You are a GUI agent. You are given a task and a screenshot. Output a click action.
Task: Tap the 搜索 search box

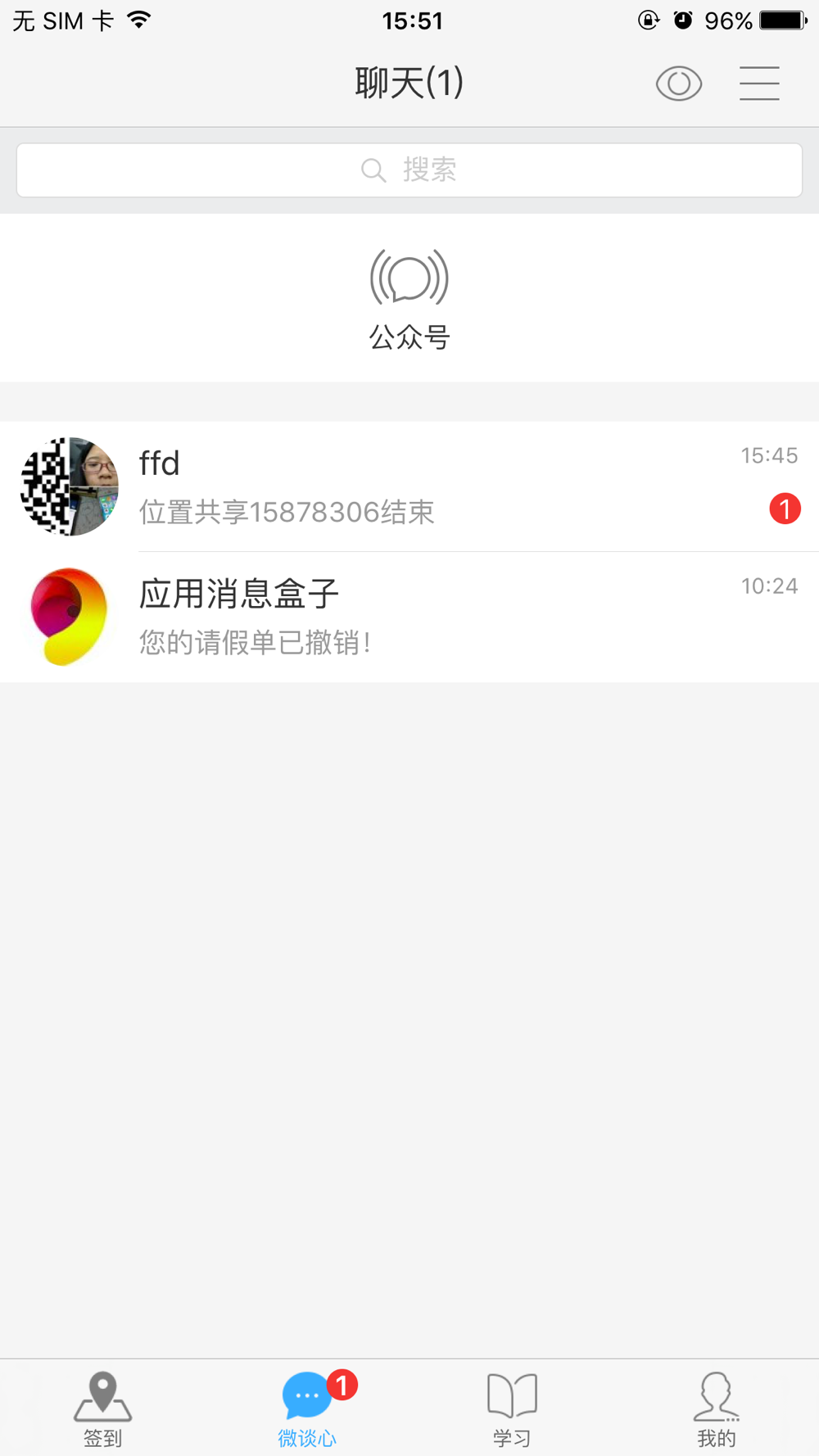pos(409,170)
